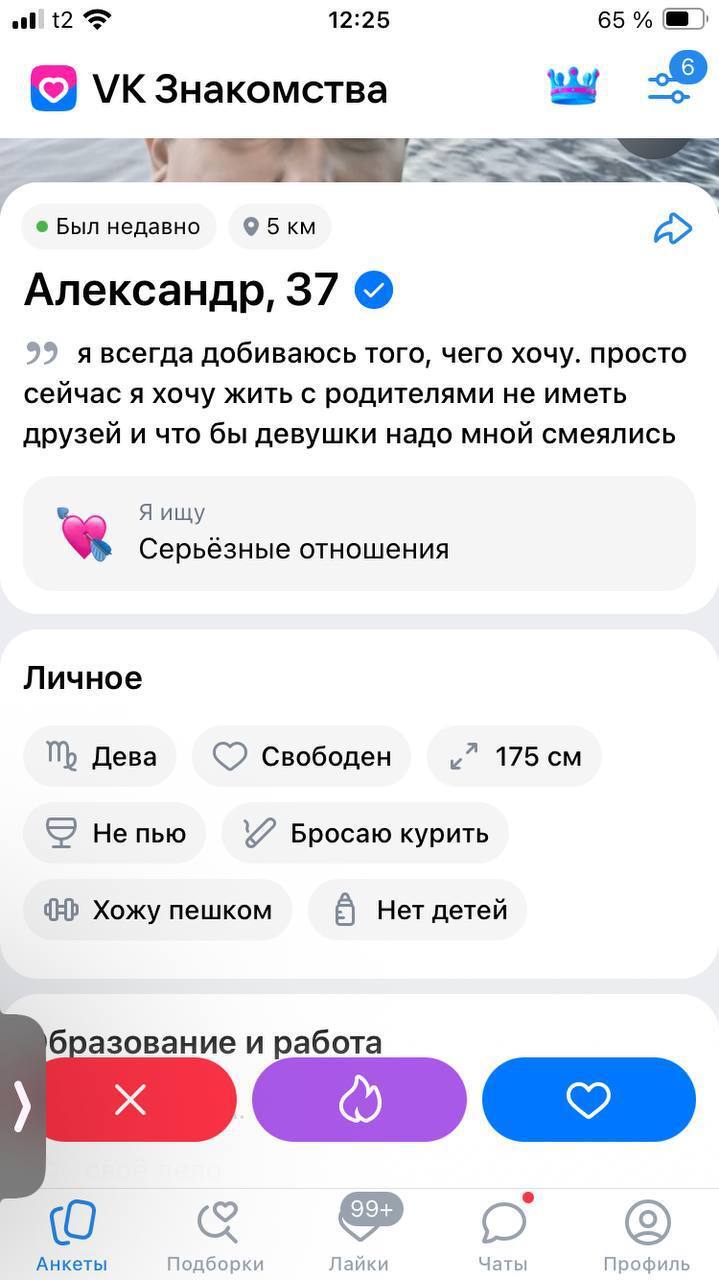Like Александр with the blue heart button
The image size is (719, 1280).
(x=588, y=1100)
